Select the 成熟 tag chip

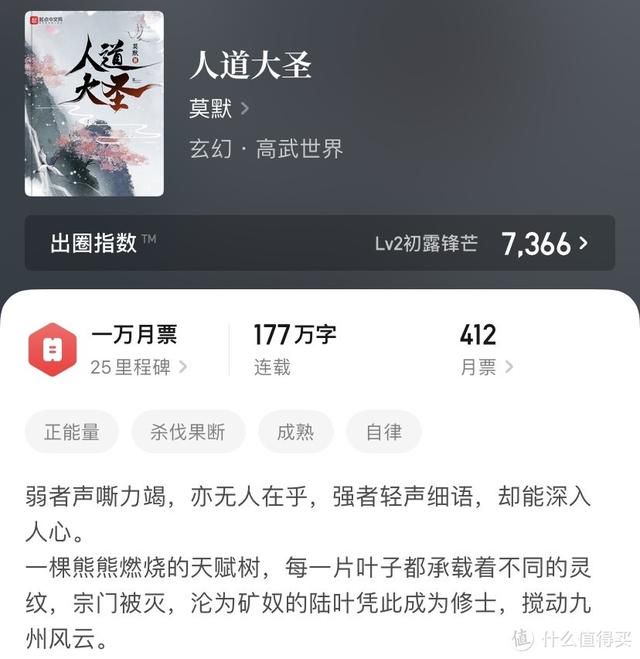(x=295, y=432)
